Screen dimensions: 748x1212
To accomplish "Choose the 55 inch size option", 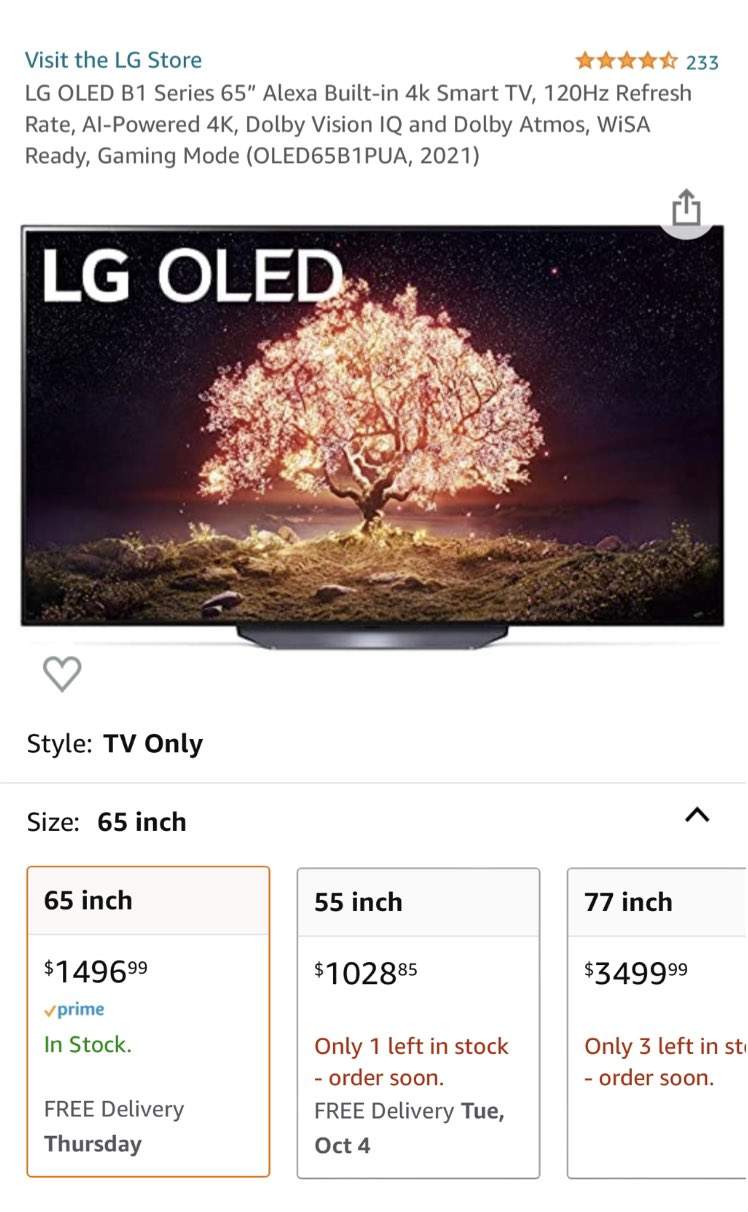I will (x=418, y=1023).
